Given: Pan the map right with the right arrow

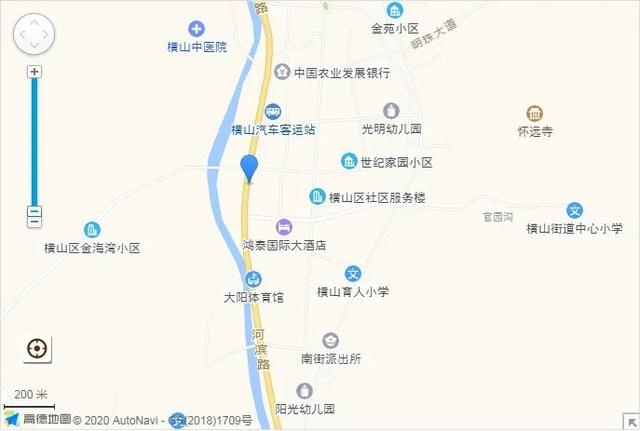Looking at the screenshot, I should point(47,35).
